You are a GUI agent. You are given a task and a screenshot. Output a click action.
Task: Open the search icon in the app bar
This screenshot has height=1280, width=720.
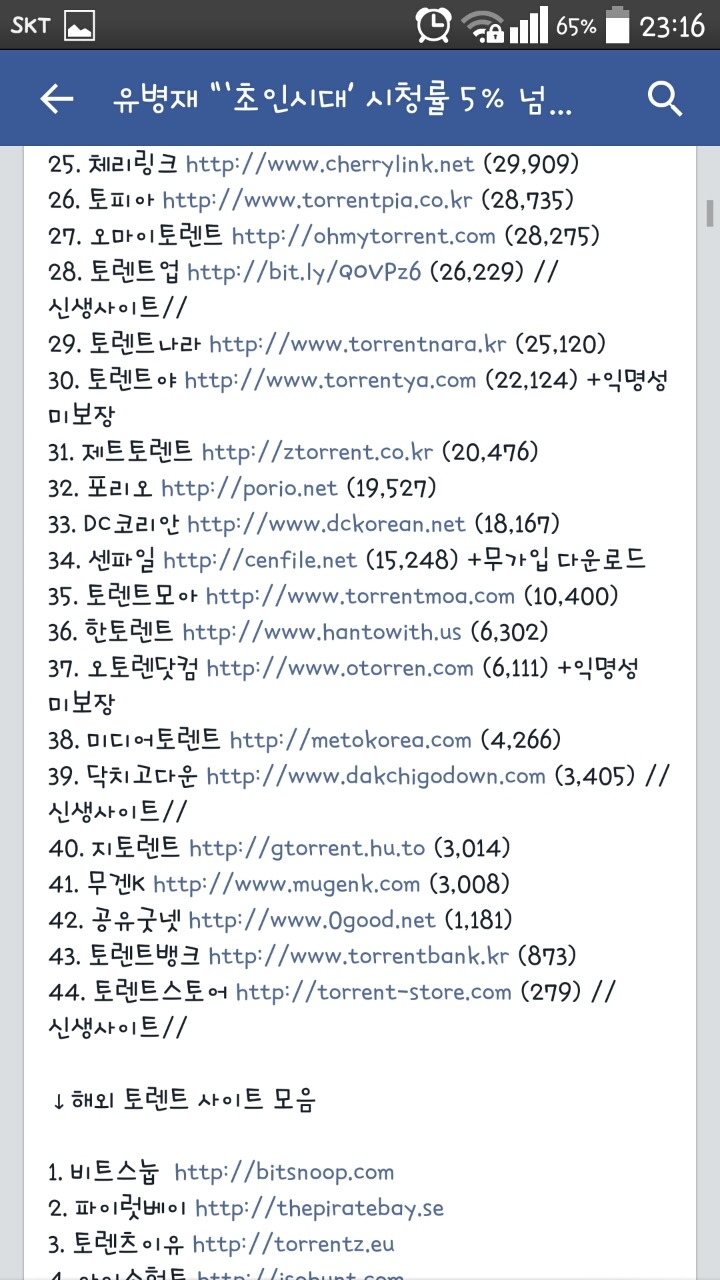click(x=665, y=99)
